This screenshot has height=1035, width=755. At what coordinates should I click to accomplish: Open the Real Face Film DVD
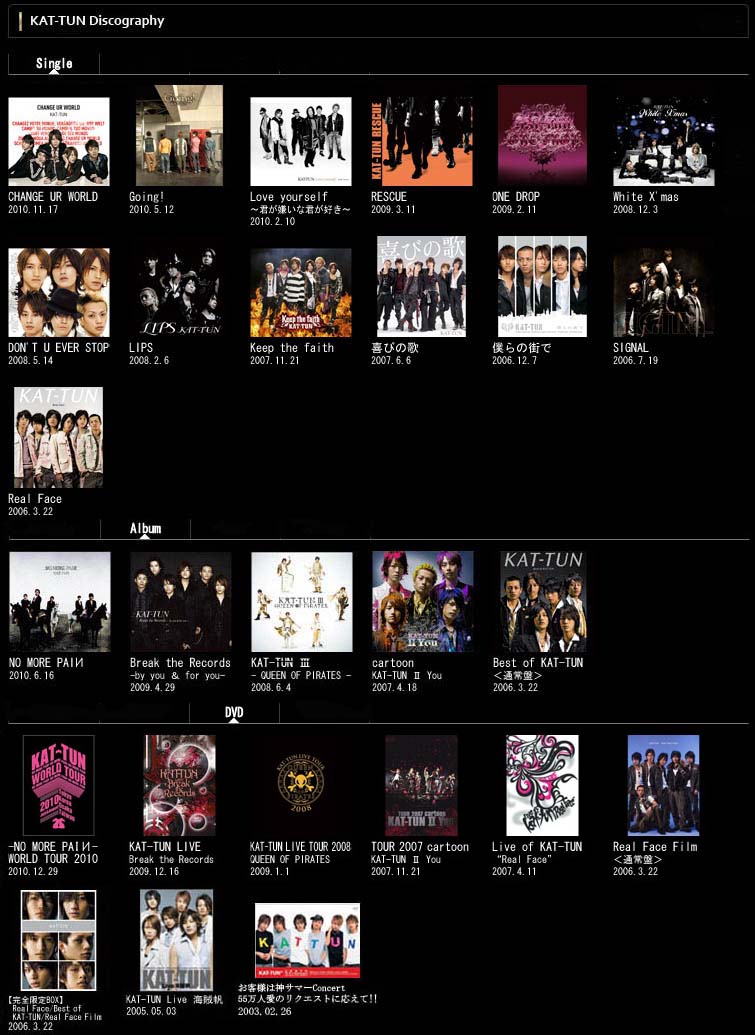pyautogui.click(x=664, y=785)
